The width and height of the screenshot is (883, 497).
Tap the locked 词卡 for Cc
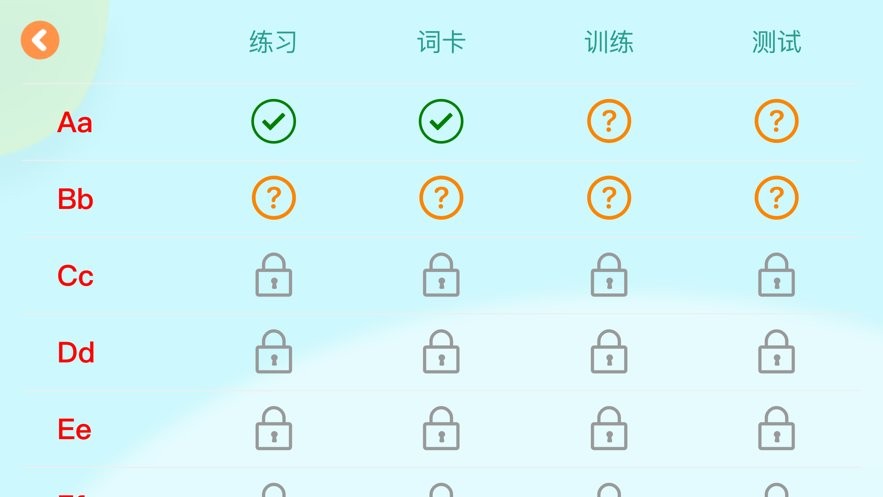tap(441, 275)
